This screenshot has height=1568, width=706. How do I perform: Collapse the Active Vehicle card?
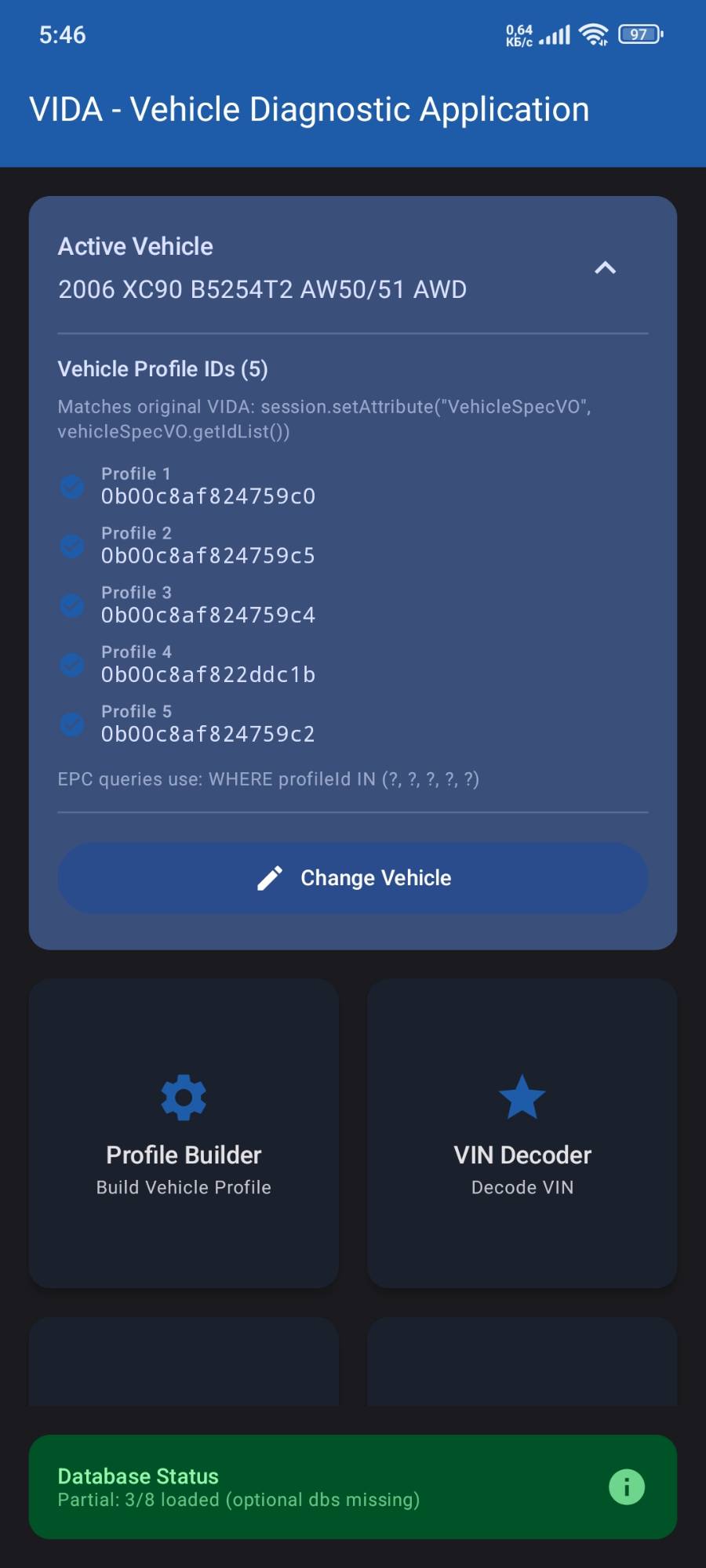pos(605,268)
